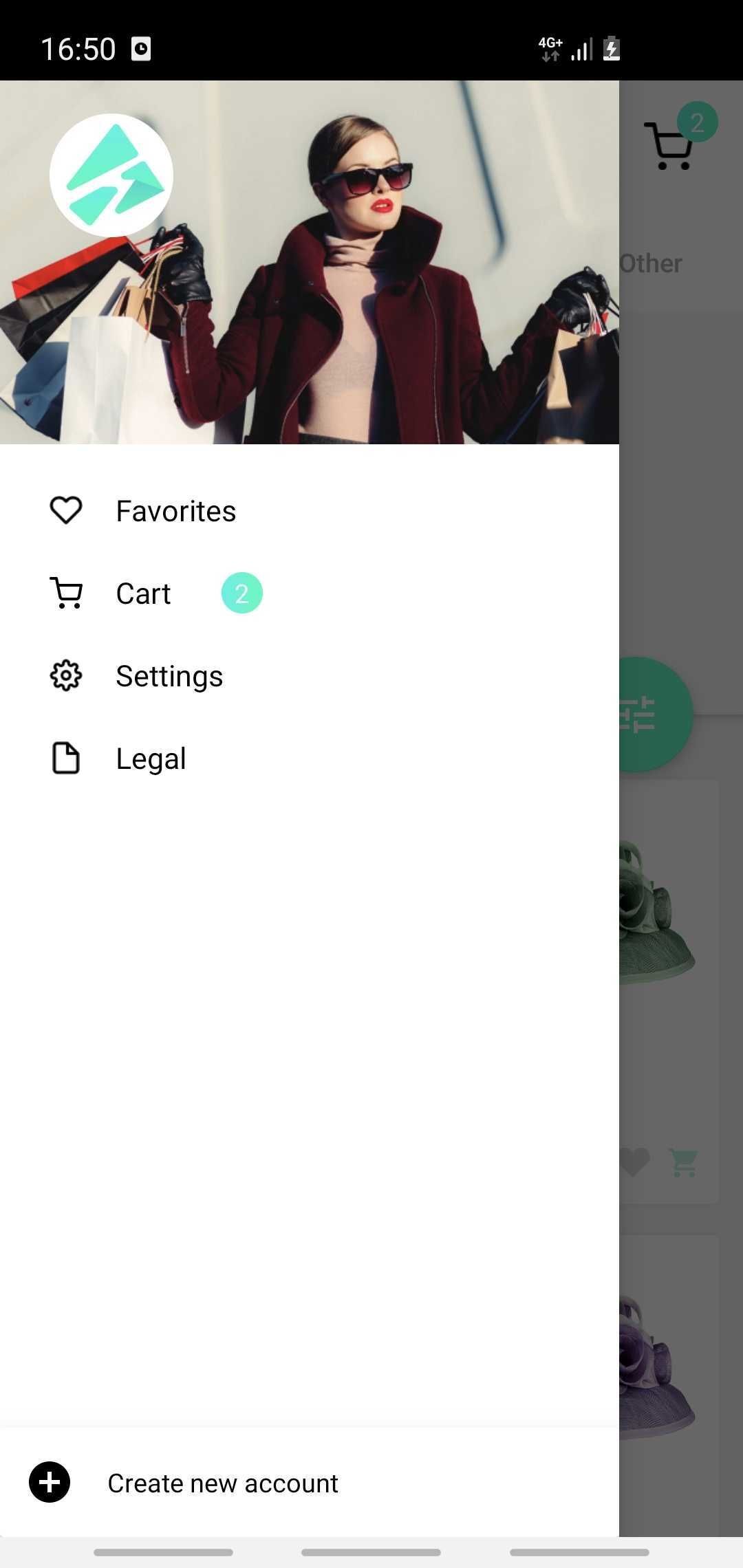Tap the cart icon in the top bar
The width and height of the screenshot is (743, 1568).
pos(669,146)
